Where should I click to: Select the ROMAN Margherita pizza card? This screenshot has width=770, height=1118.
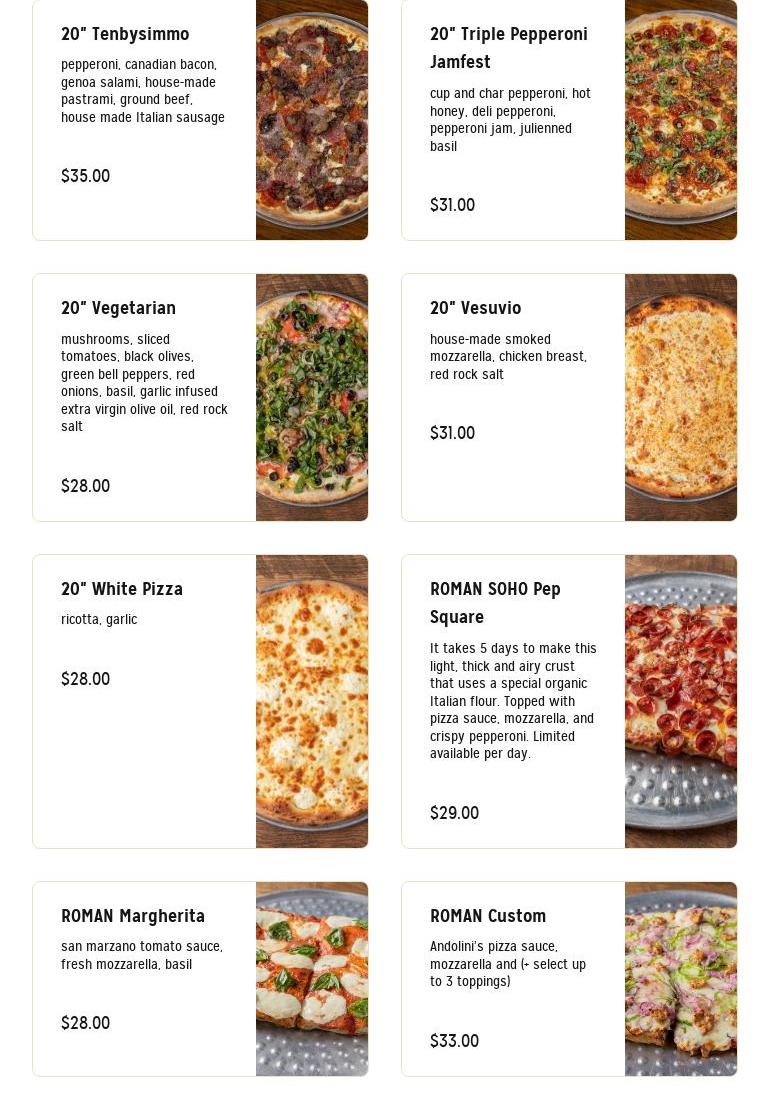[x=200, y=978]
